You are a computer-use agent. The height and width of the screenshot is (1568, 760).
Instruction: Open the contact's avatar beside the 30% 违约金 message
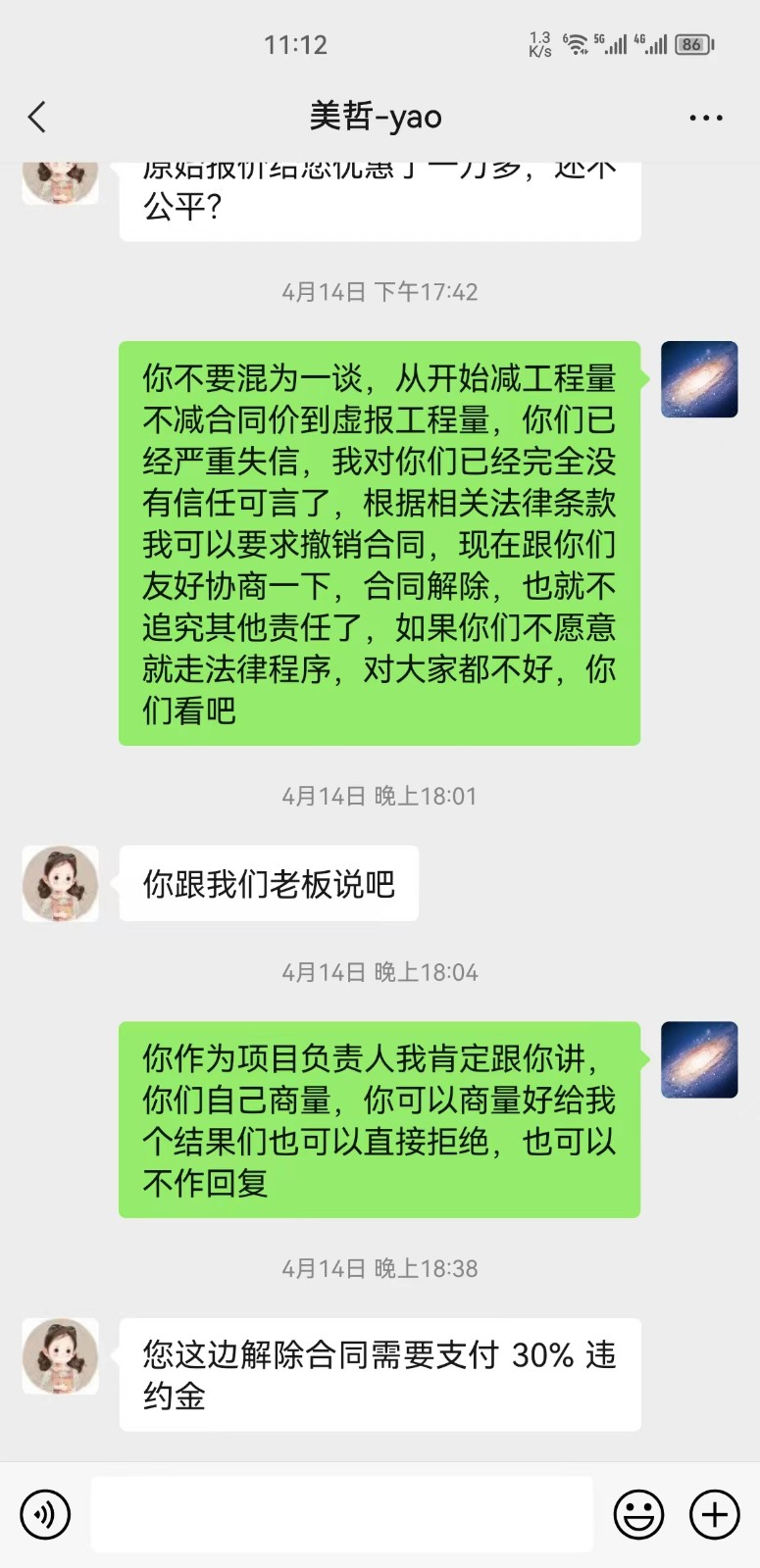[61, 1355]
